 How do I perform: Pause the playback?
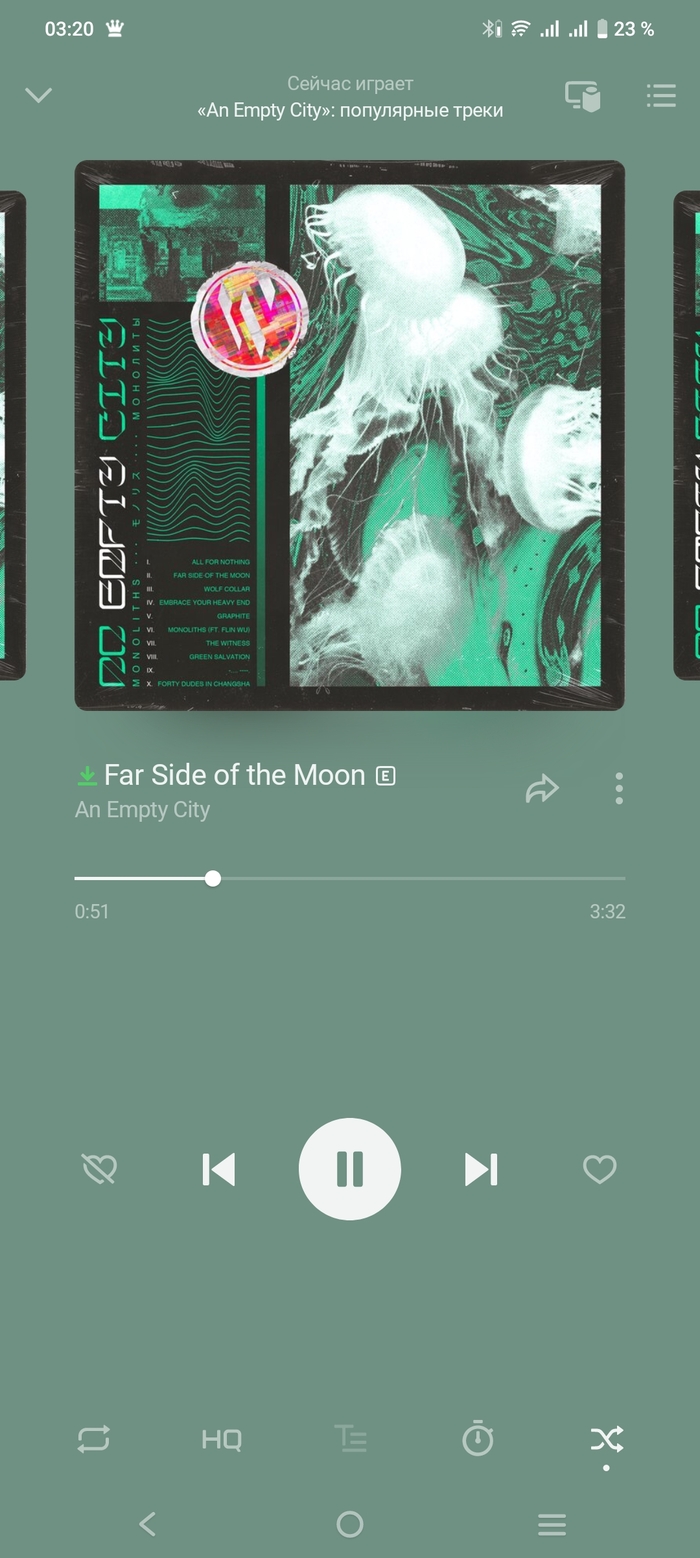click(350, 1169)
